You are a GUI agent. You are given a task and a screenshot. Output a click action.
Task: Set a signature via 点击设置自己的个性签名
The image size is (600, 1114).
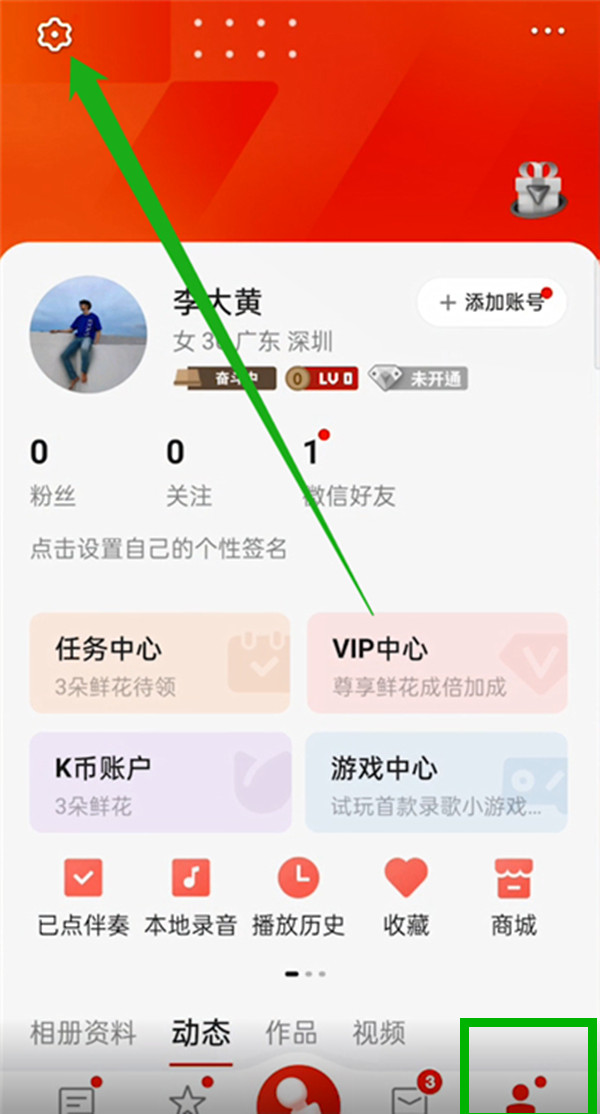(159, 548)
